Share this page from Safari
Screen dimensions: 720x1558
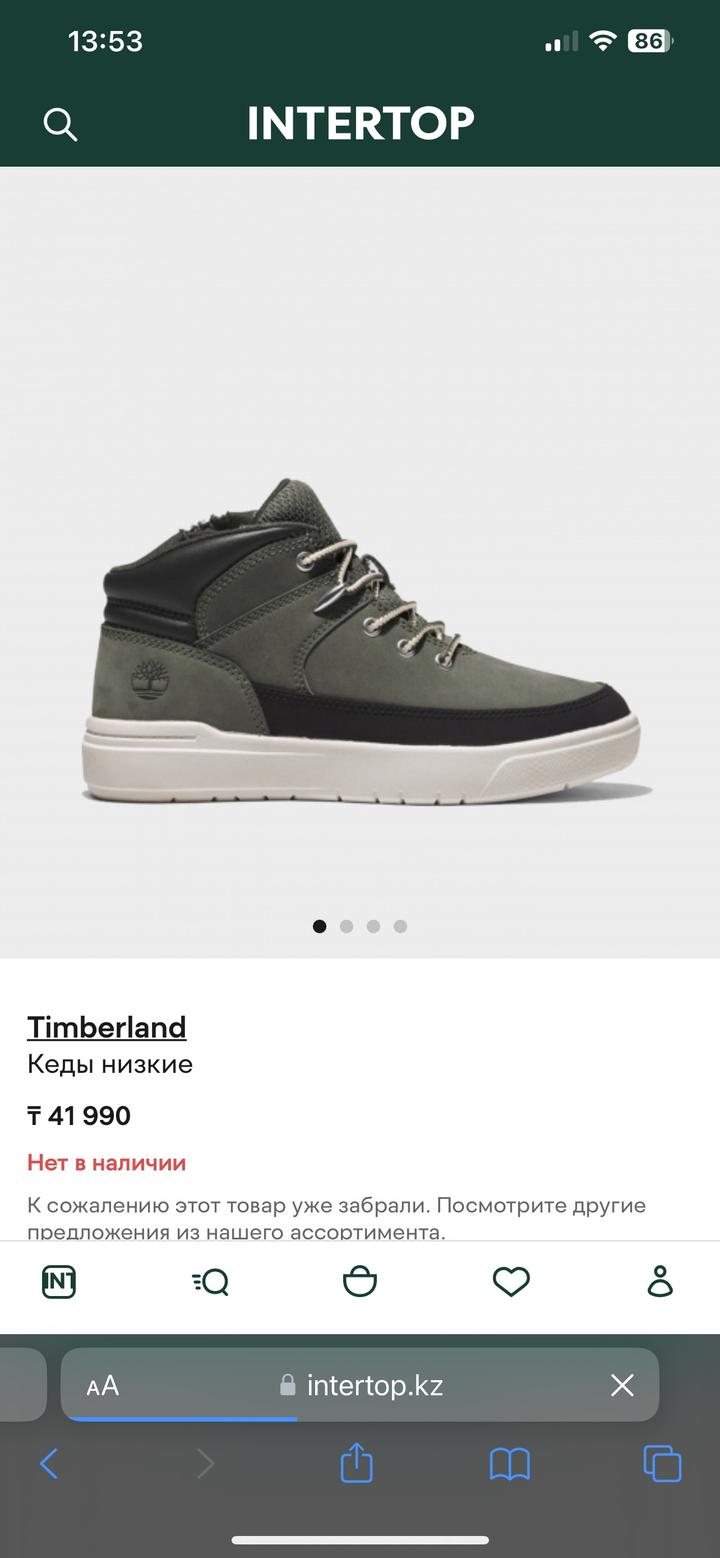click(357, 1465)
